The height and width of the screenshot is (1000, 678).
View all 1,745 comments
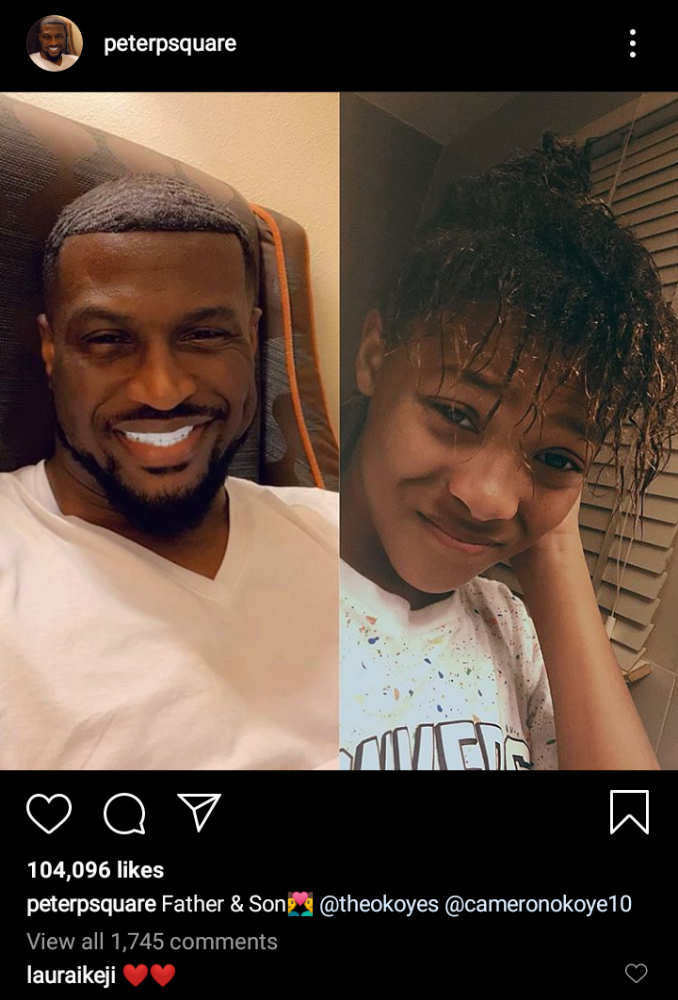152,941
